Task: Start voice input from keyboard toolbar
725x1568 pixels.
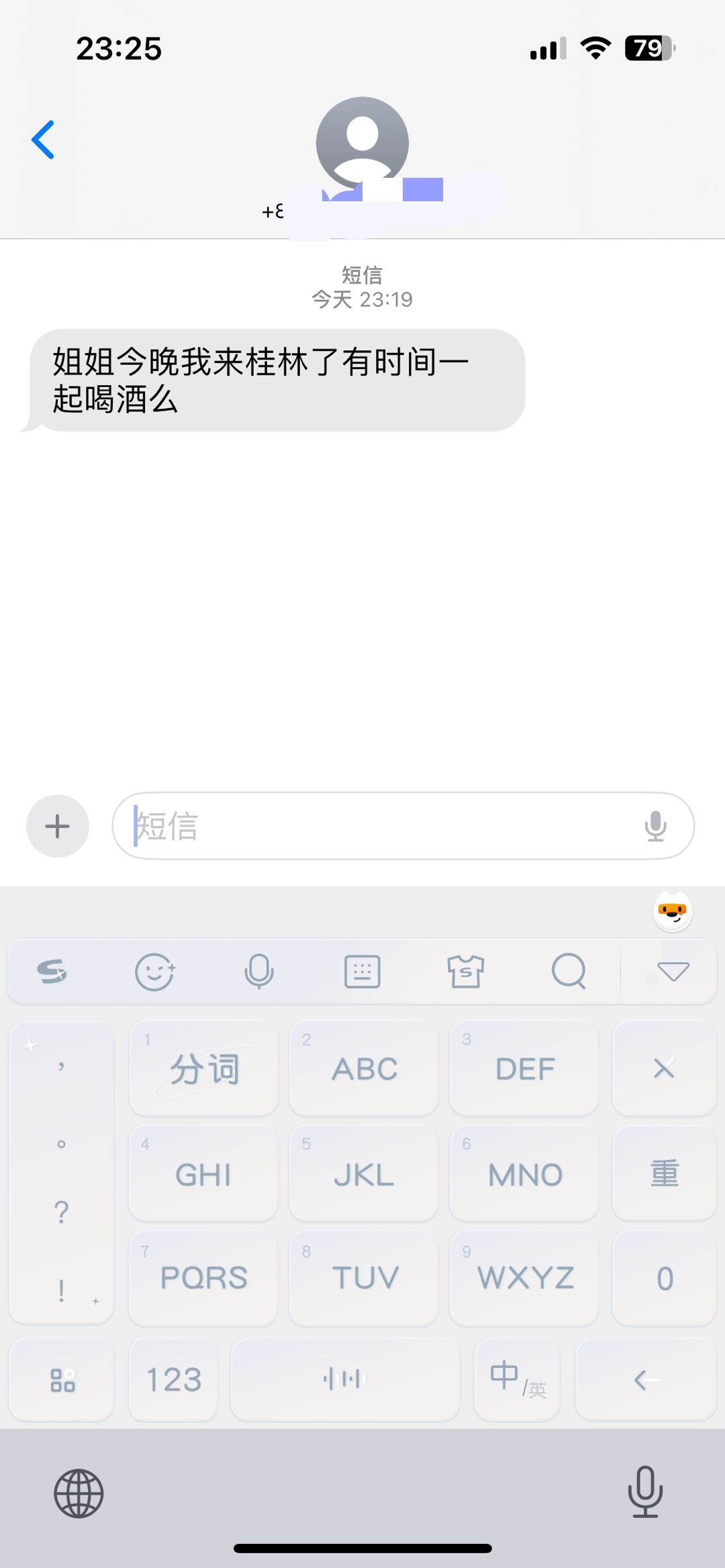Action: click(x=259, y=972)
